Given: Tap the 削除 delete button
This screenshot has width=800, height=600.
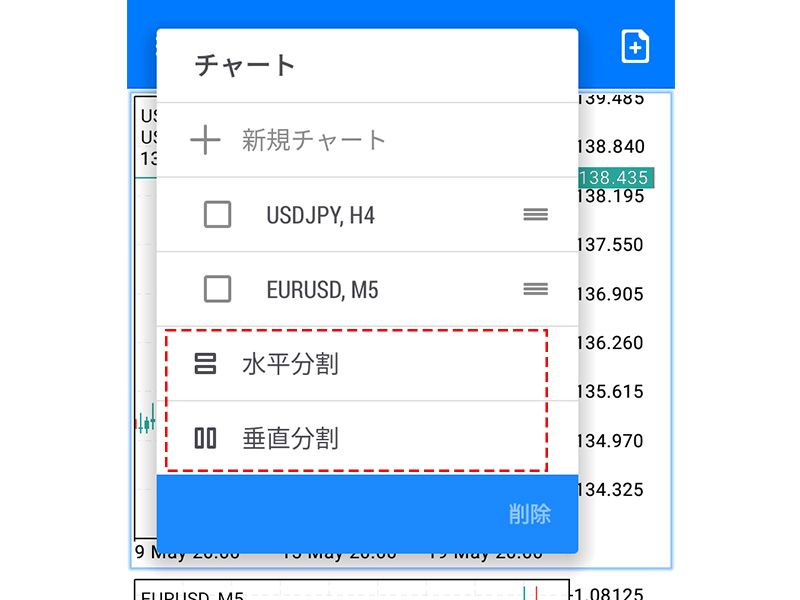Looking at the screenshot, I should click(x=529, y=514).
